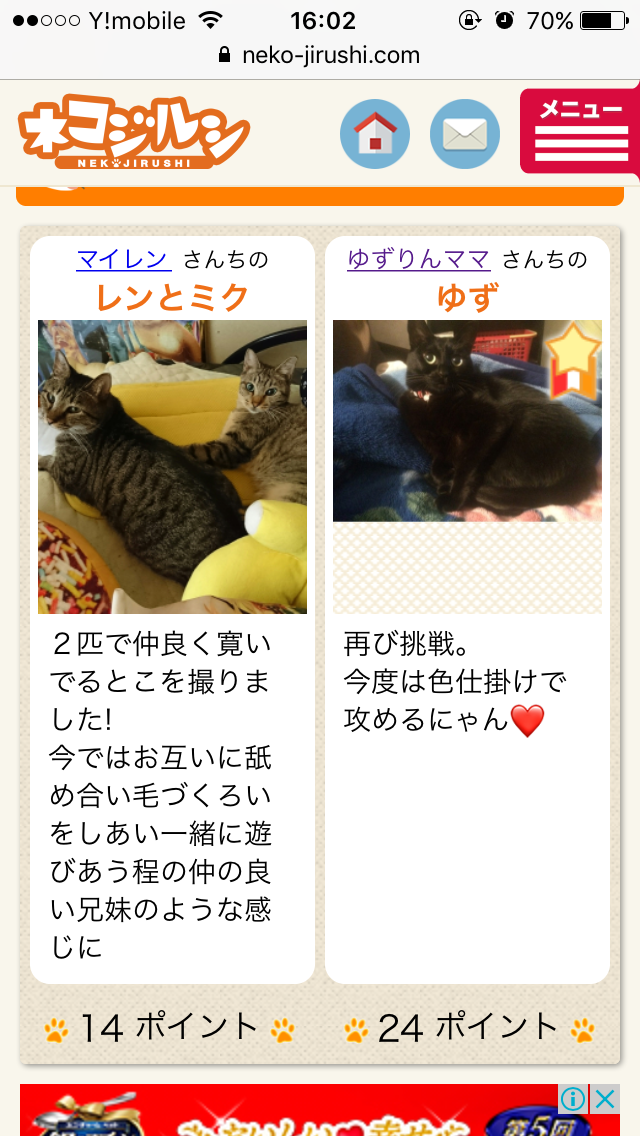Close the bottom advertisement banner
This screenshot has height=1136, width=640.
coord(605,1099)
